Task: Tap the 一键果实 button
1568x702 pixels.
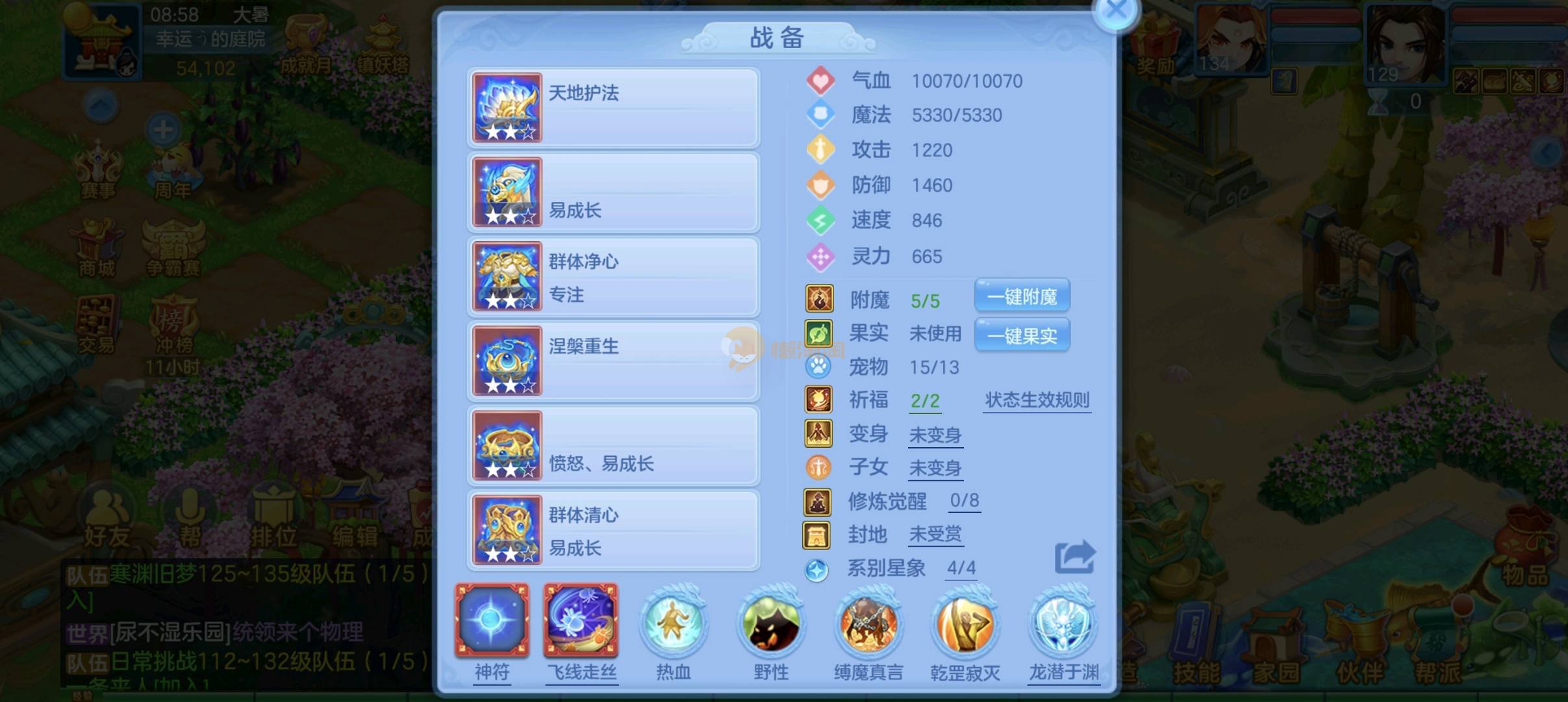Action: (1022, 336)
